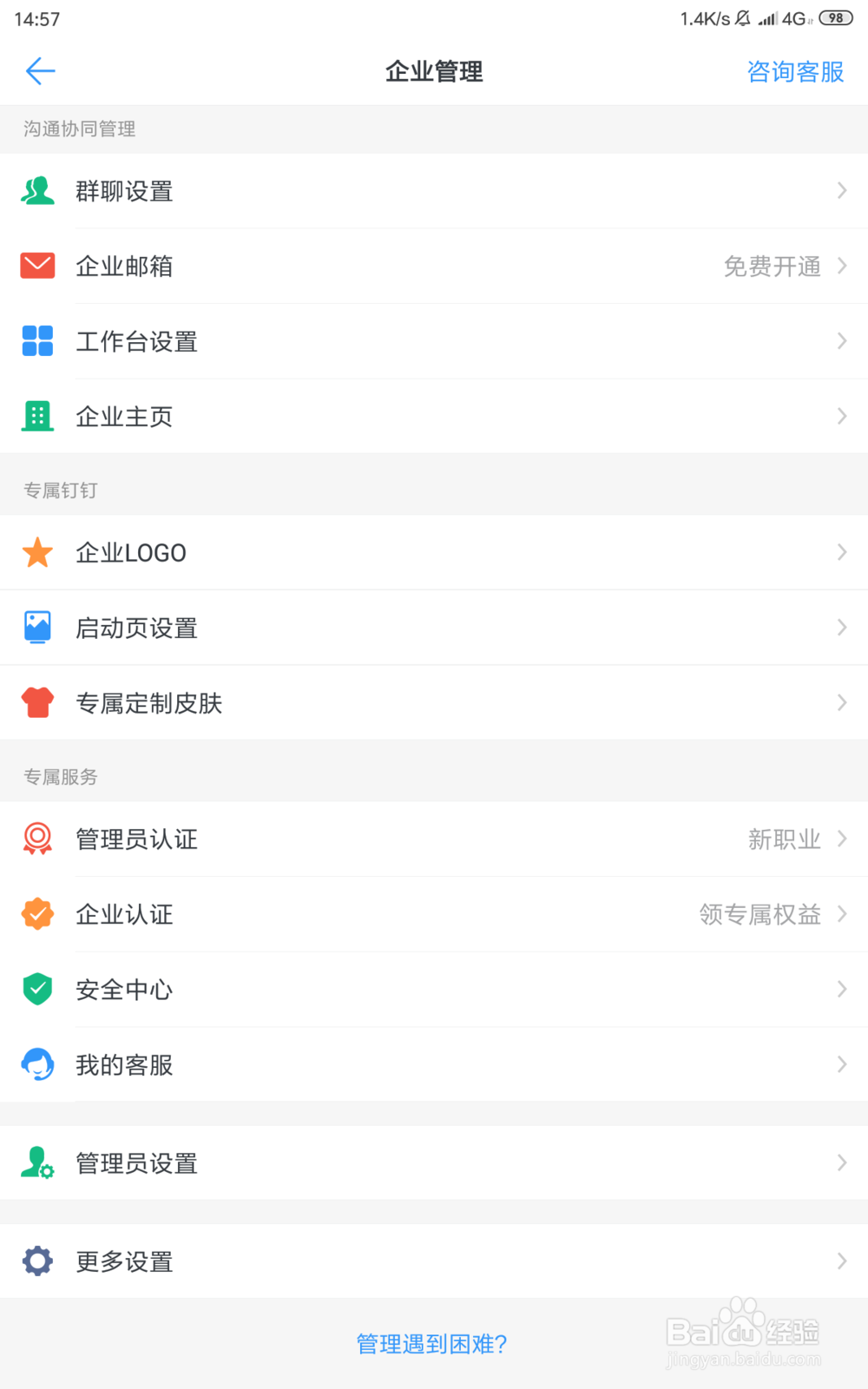Open 企业LOGO settings
Screen dimensions: 868x1389
[434, 552]
